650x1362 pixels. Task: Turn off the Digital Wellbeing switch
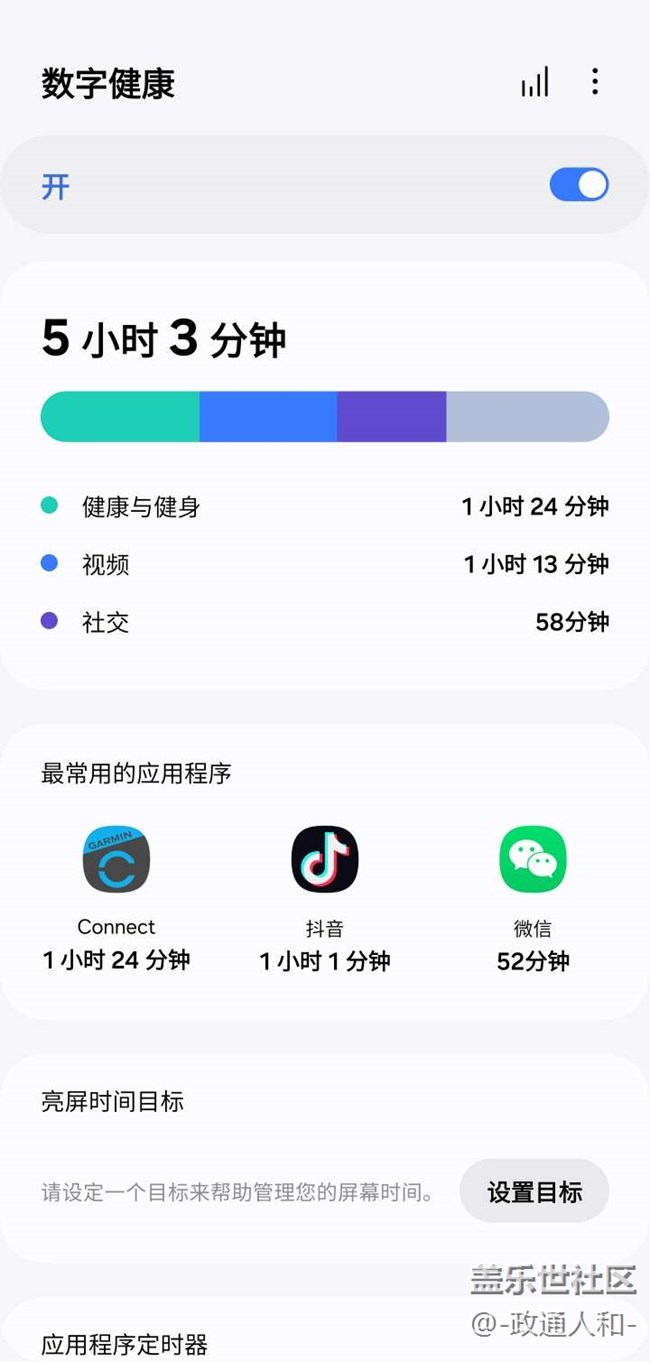tap(579, 185)
